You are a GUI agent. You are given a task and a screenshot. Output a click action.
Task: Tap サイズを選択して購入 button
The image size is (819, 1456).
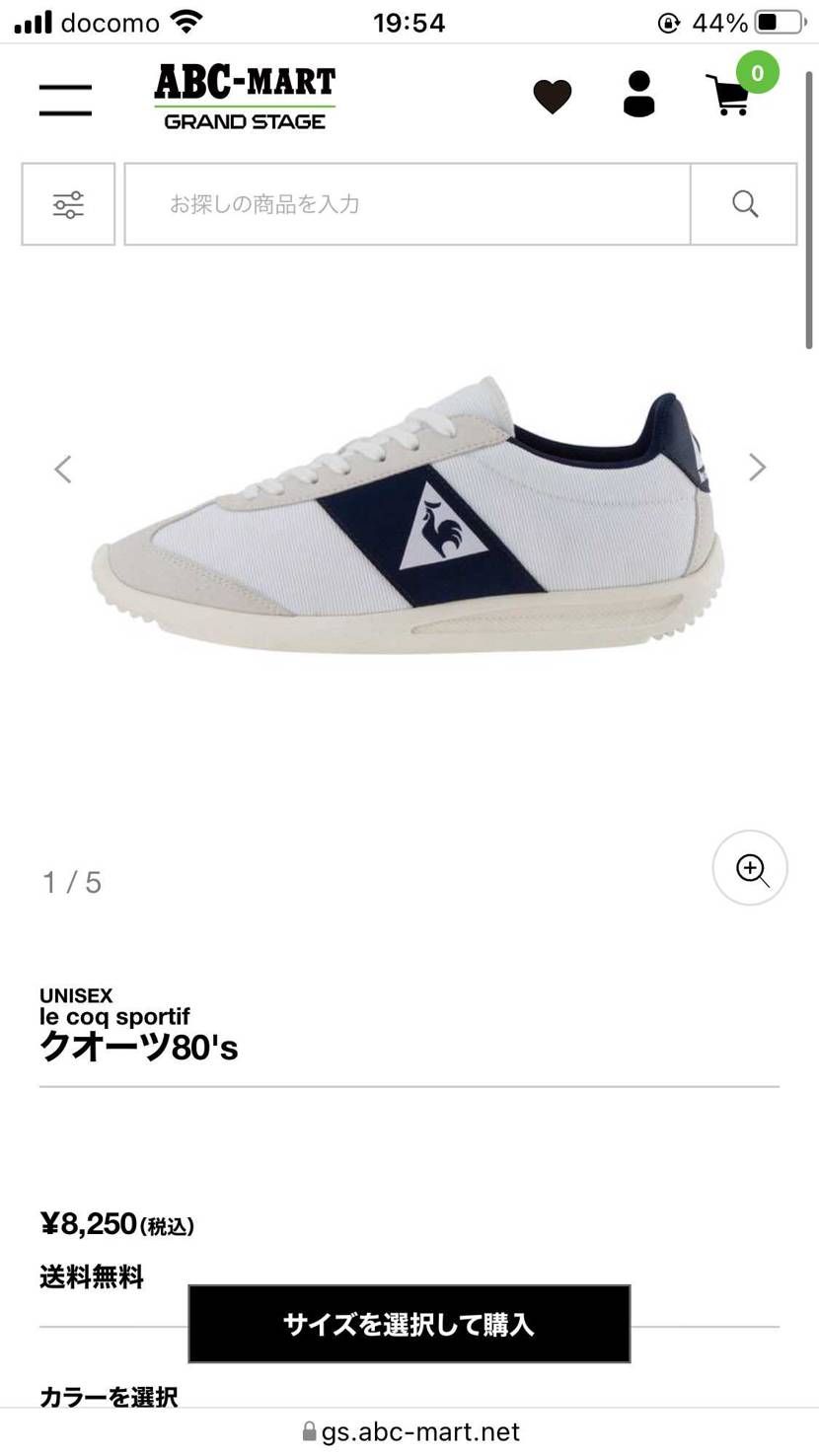pos(409,1324)
